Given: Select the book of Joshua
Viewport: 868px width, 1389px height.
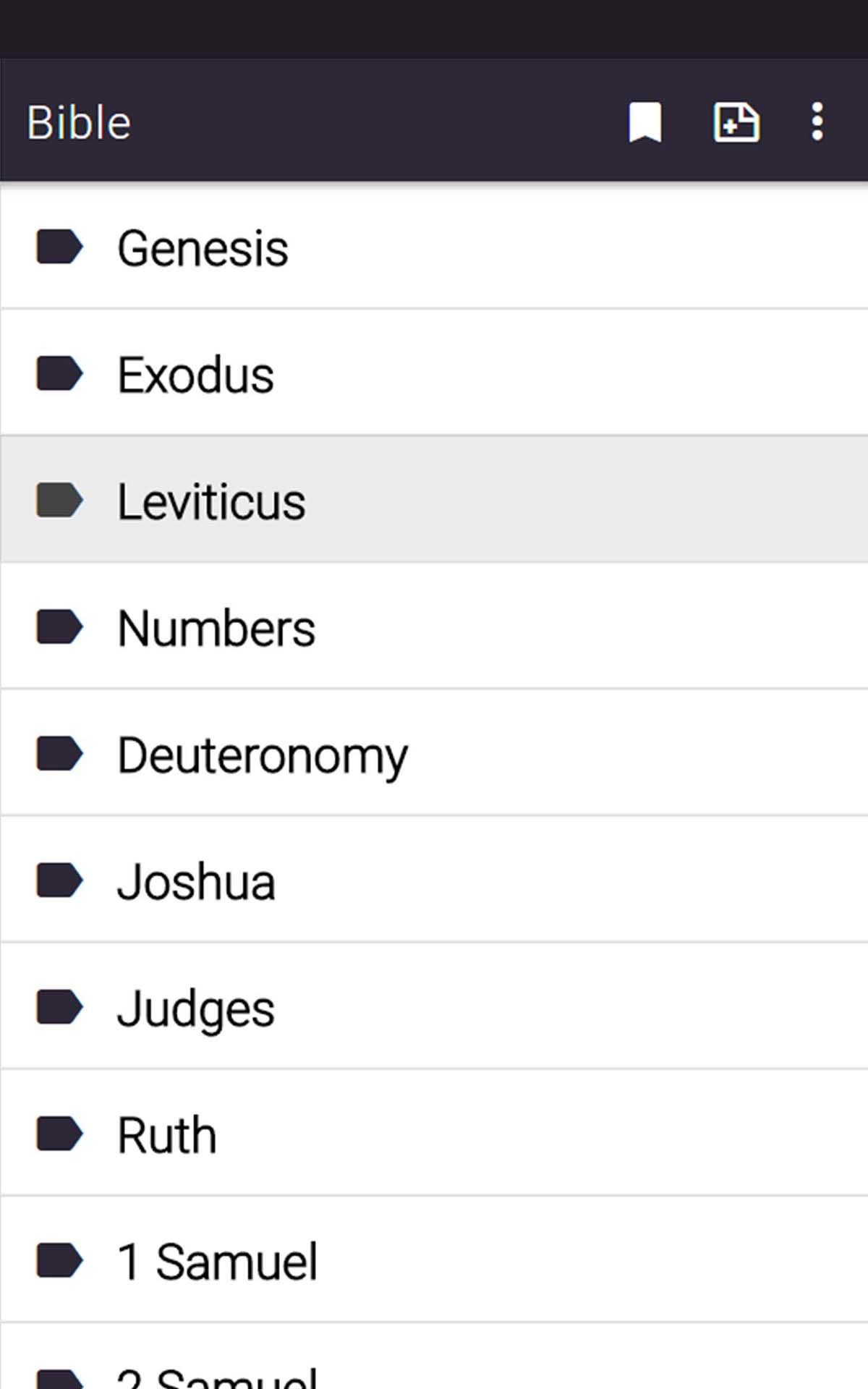Looking at the screenshot, I should pos(434,879).
